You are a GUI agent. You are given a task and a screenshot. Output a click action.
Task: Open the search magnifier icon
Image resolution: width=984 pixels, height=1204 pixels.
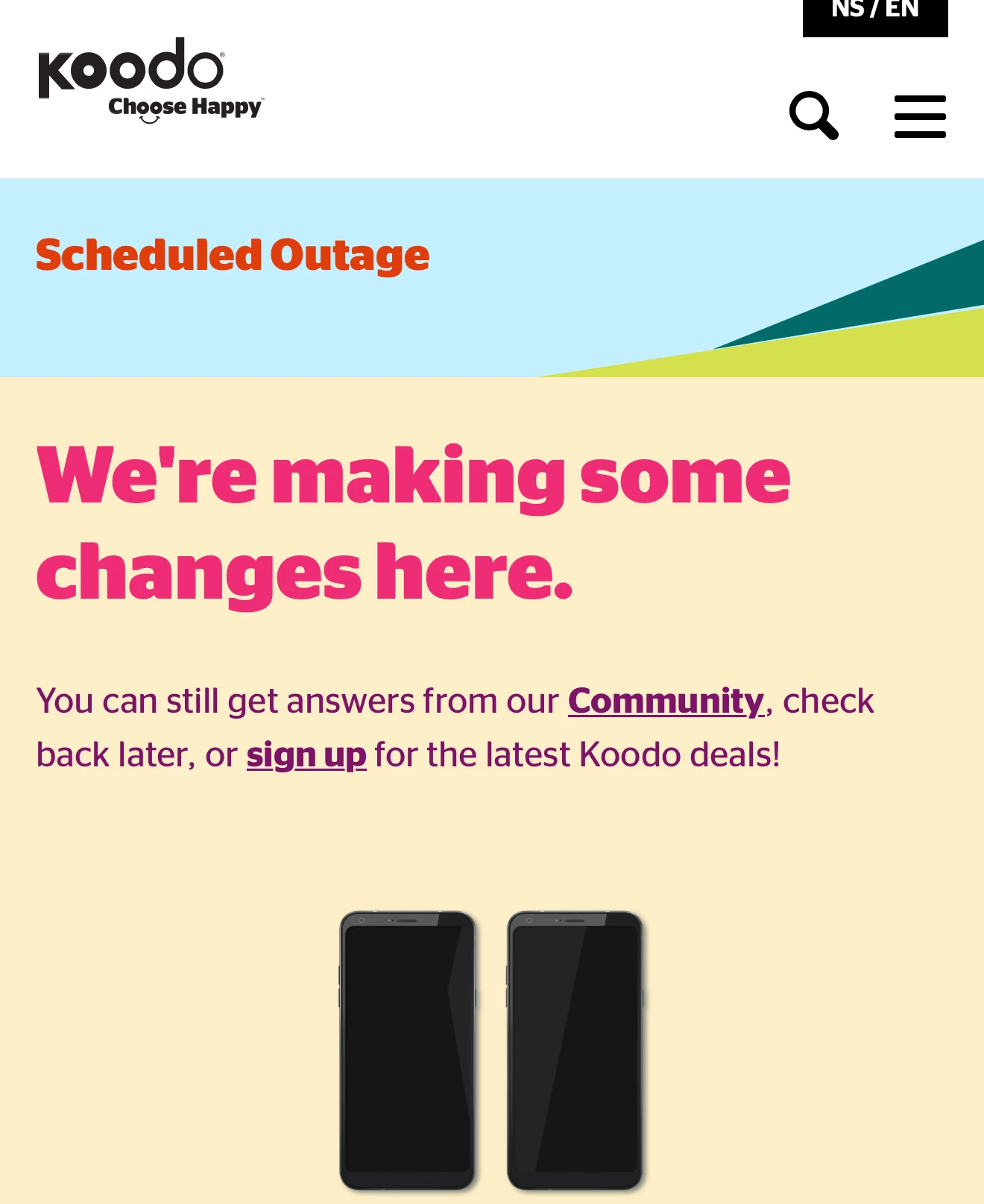[813, 116]
